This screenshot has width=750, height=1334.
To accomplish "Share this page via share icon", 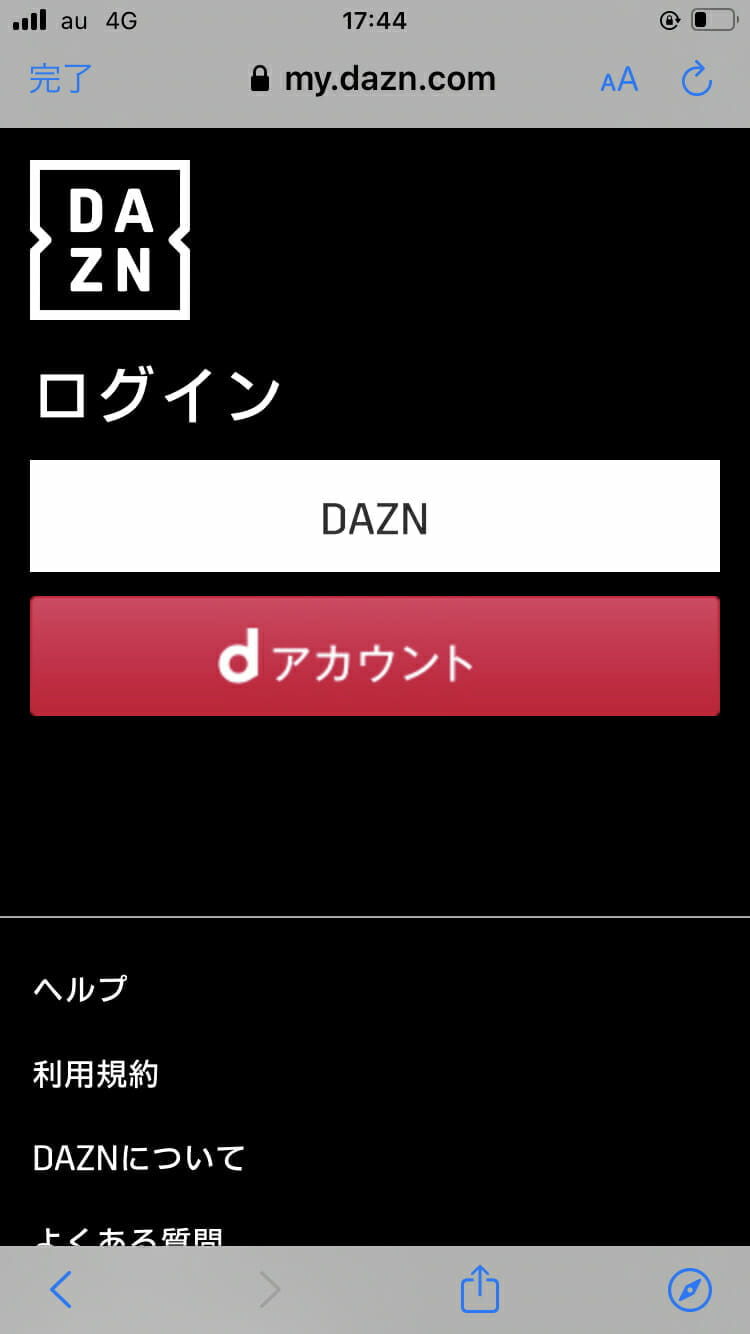I will click(479, 1289).
